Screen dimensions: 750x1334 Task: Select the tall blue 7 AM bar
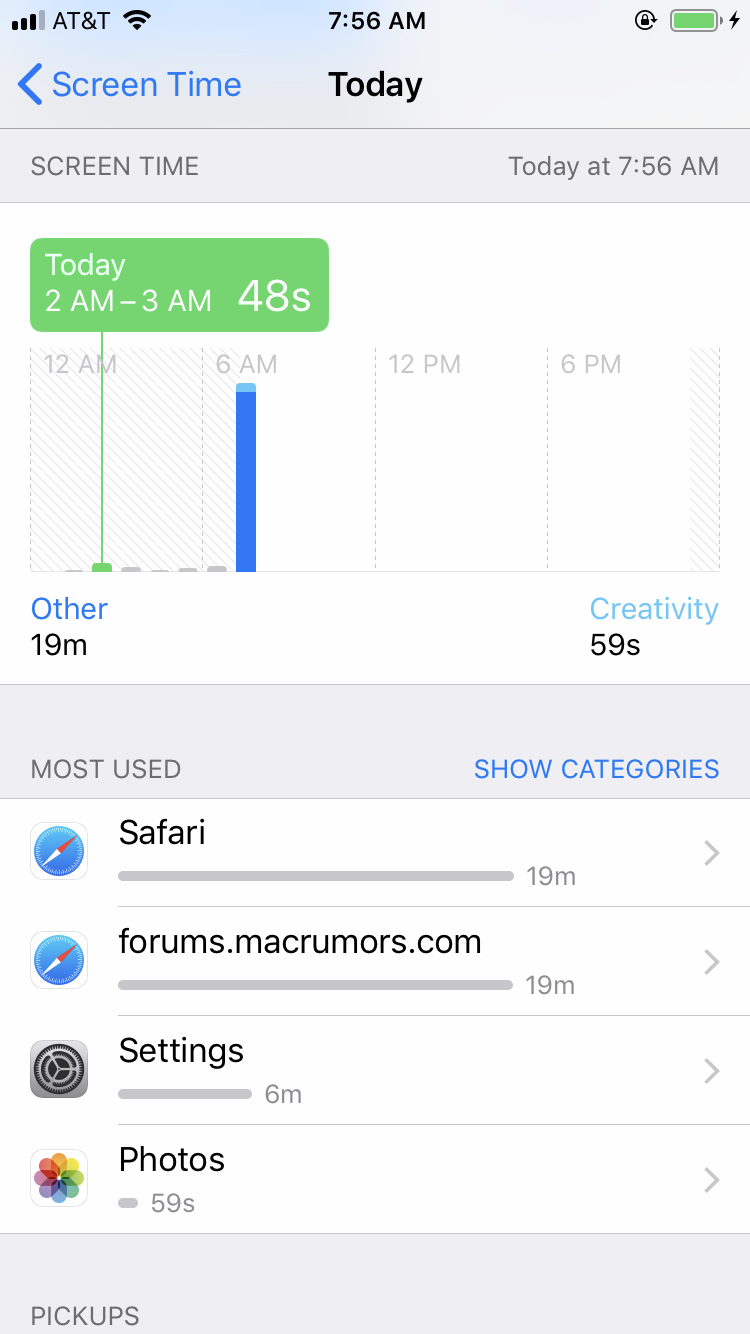tap(246, 477)
